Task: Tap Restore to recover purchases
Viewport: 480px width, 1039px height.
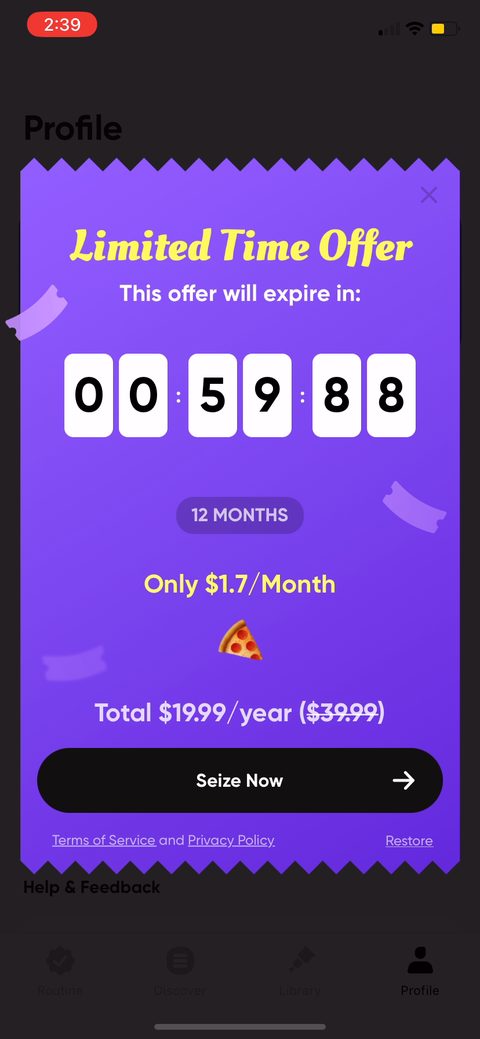Action: click(x=409, y=840)
